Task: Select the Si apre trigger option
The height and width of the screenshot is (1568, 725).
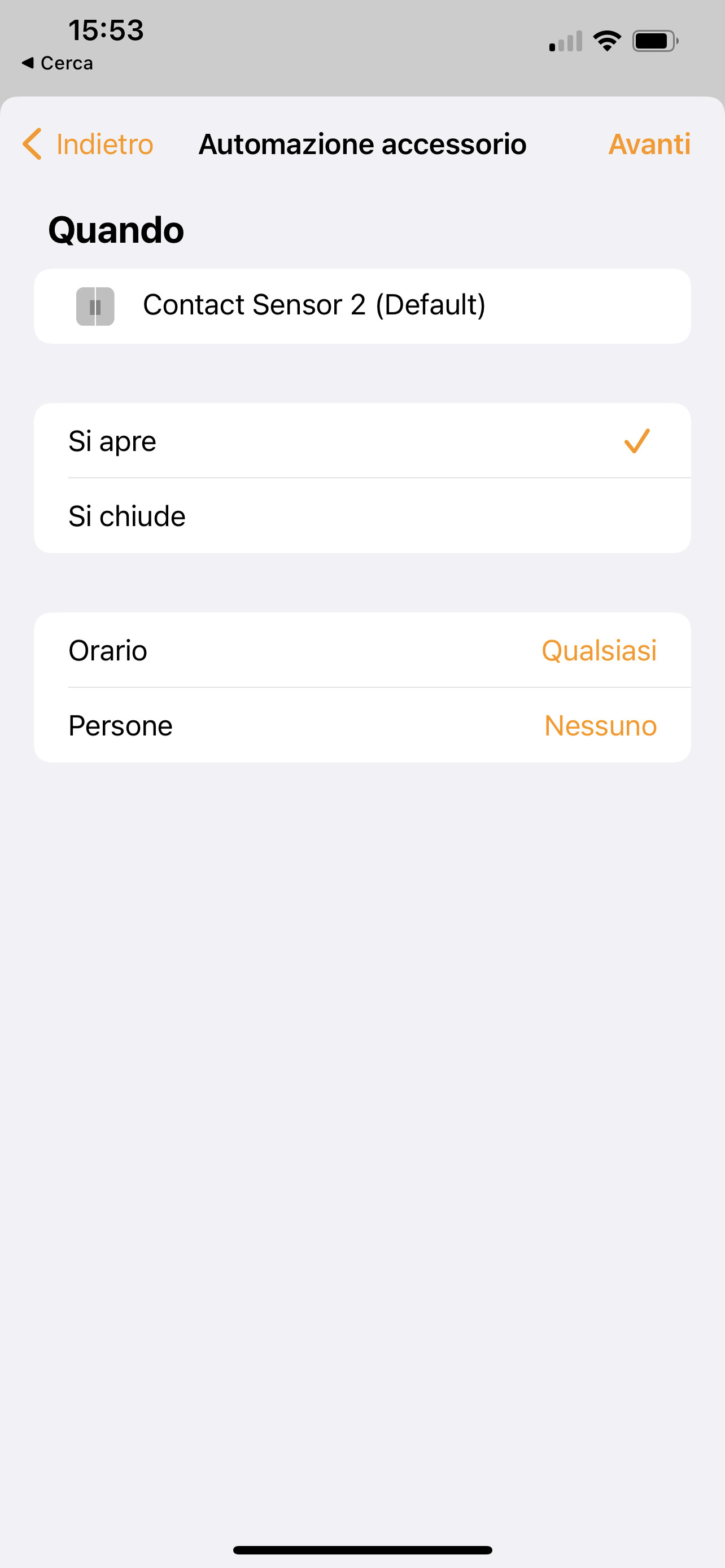Action: tap(362, 441)
